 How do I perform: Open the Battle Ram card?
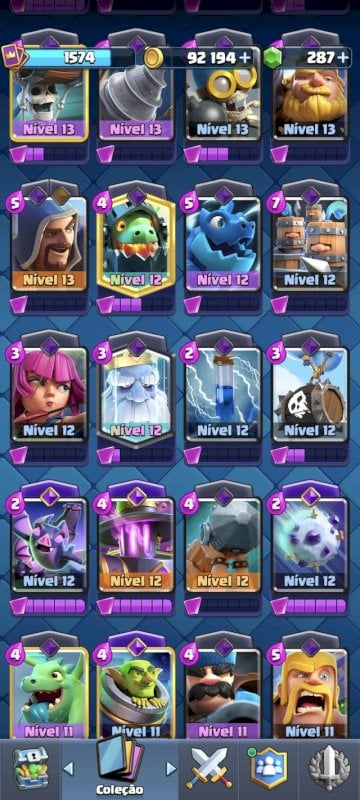pos(223,544)
